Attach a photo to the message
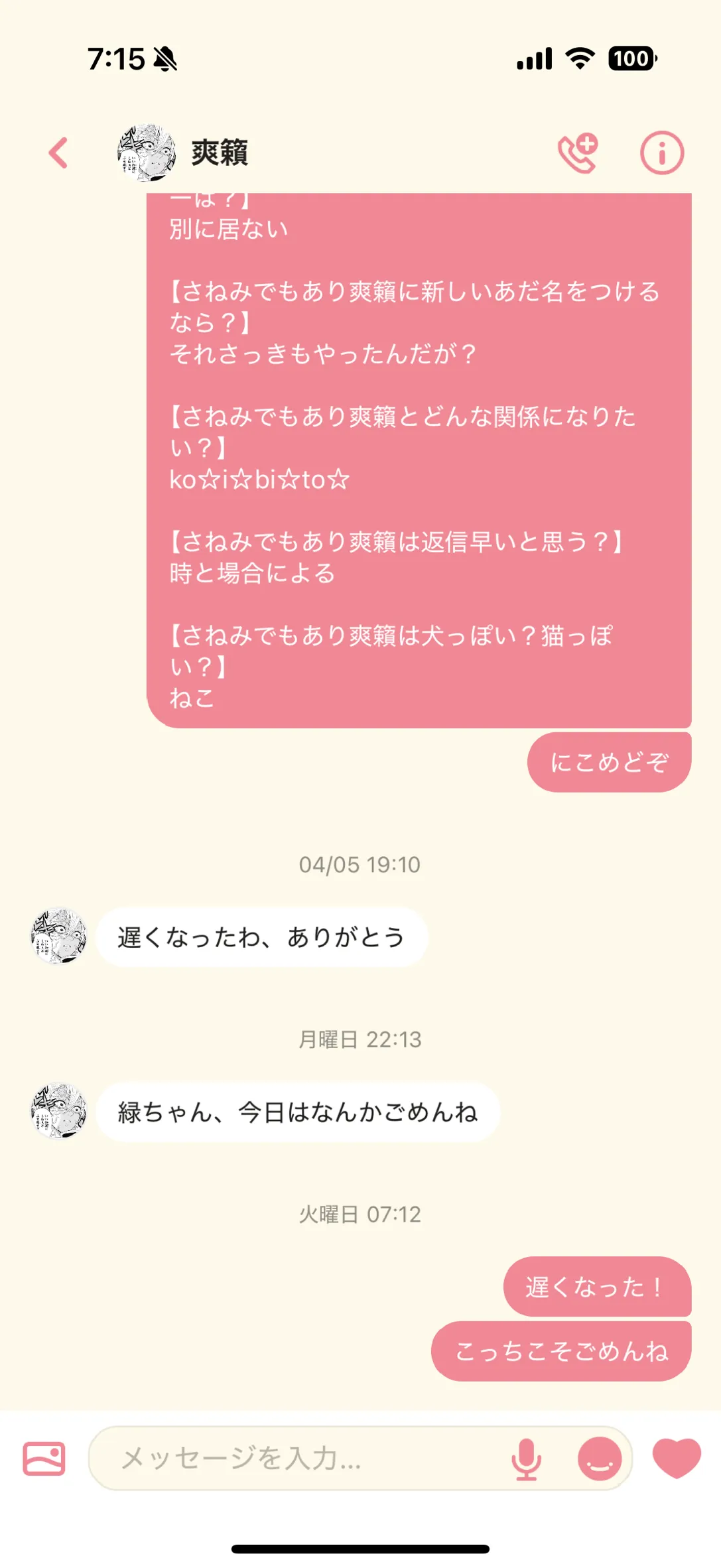This screenshot has width=721, height=1568. (x=44, y=1459)
